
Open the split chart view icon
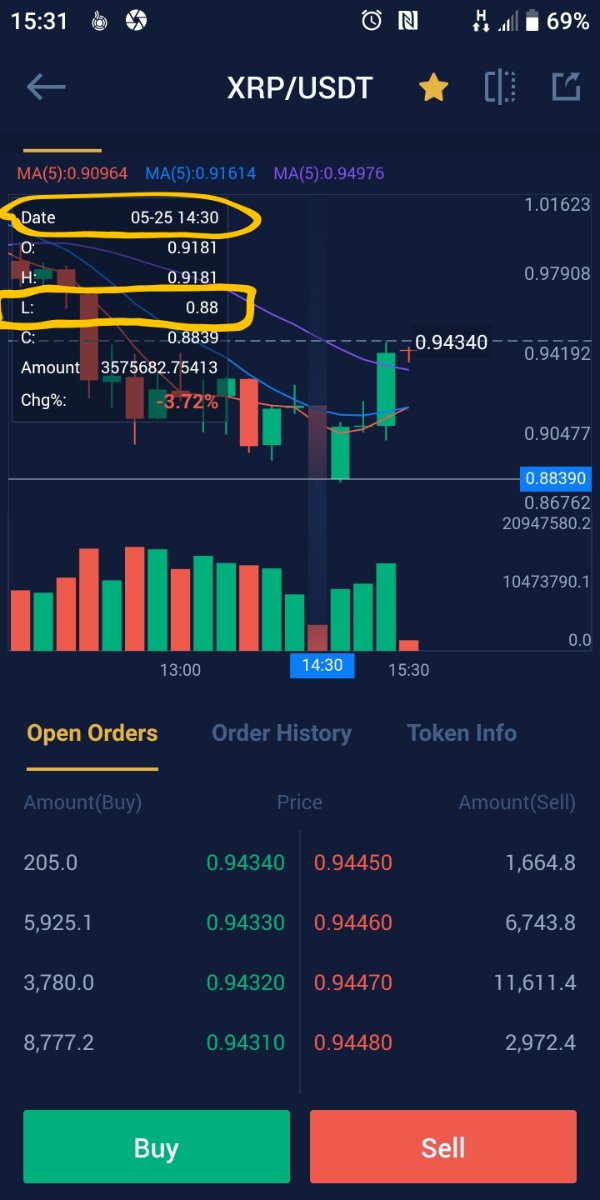click(500, 88)
